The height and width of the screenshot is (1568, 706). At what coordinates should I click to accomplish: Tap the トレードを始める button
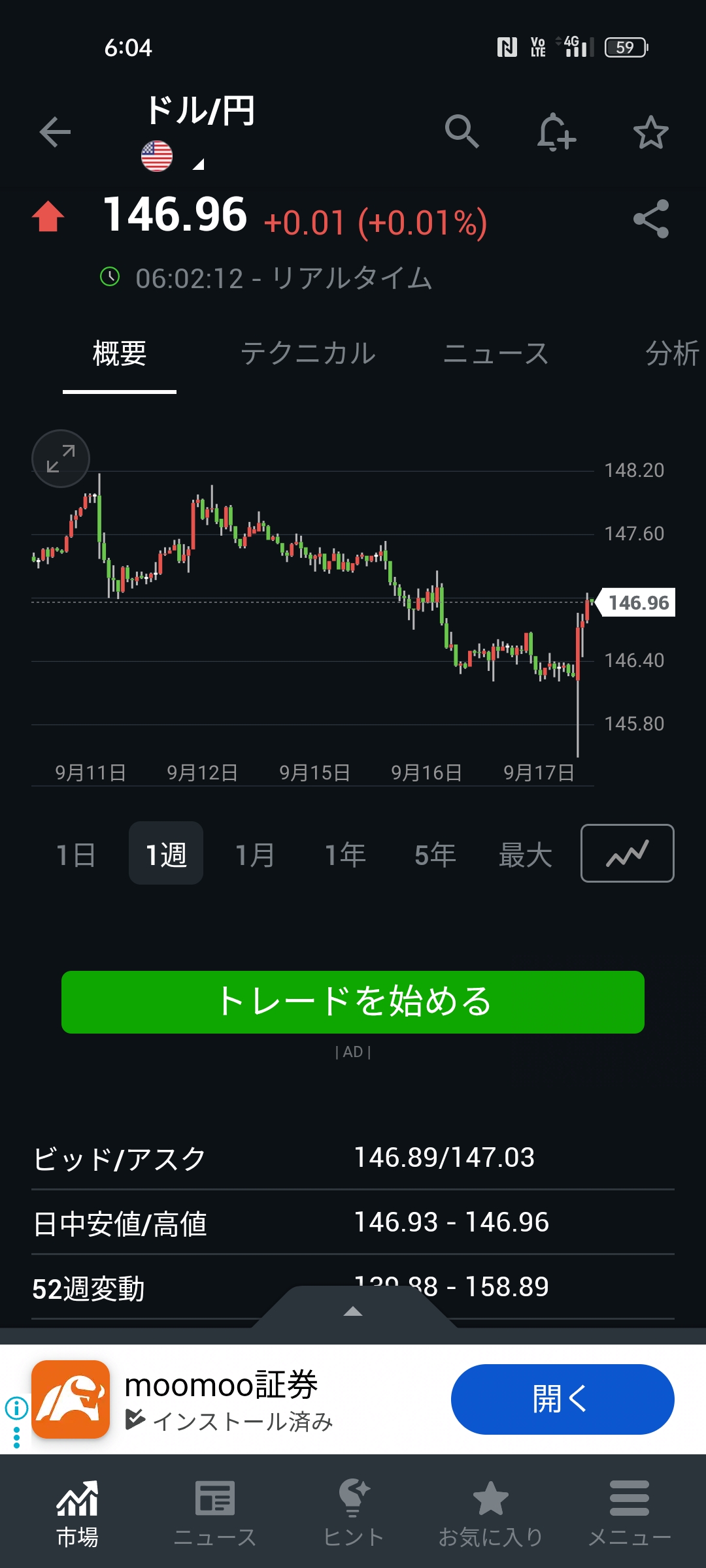click(353, 1002)
